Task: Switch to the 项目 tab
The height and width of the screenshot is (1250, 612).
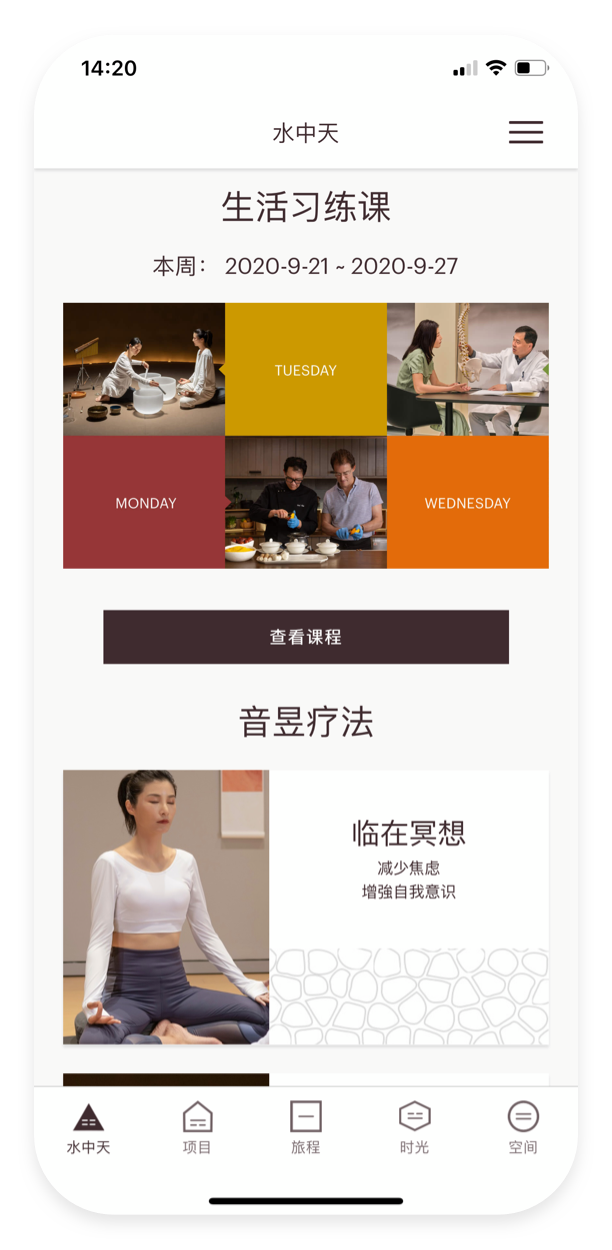Action: 197,1128
